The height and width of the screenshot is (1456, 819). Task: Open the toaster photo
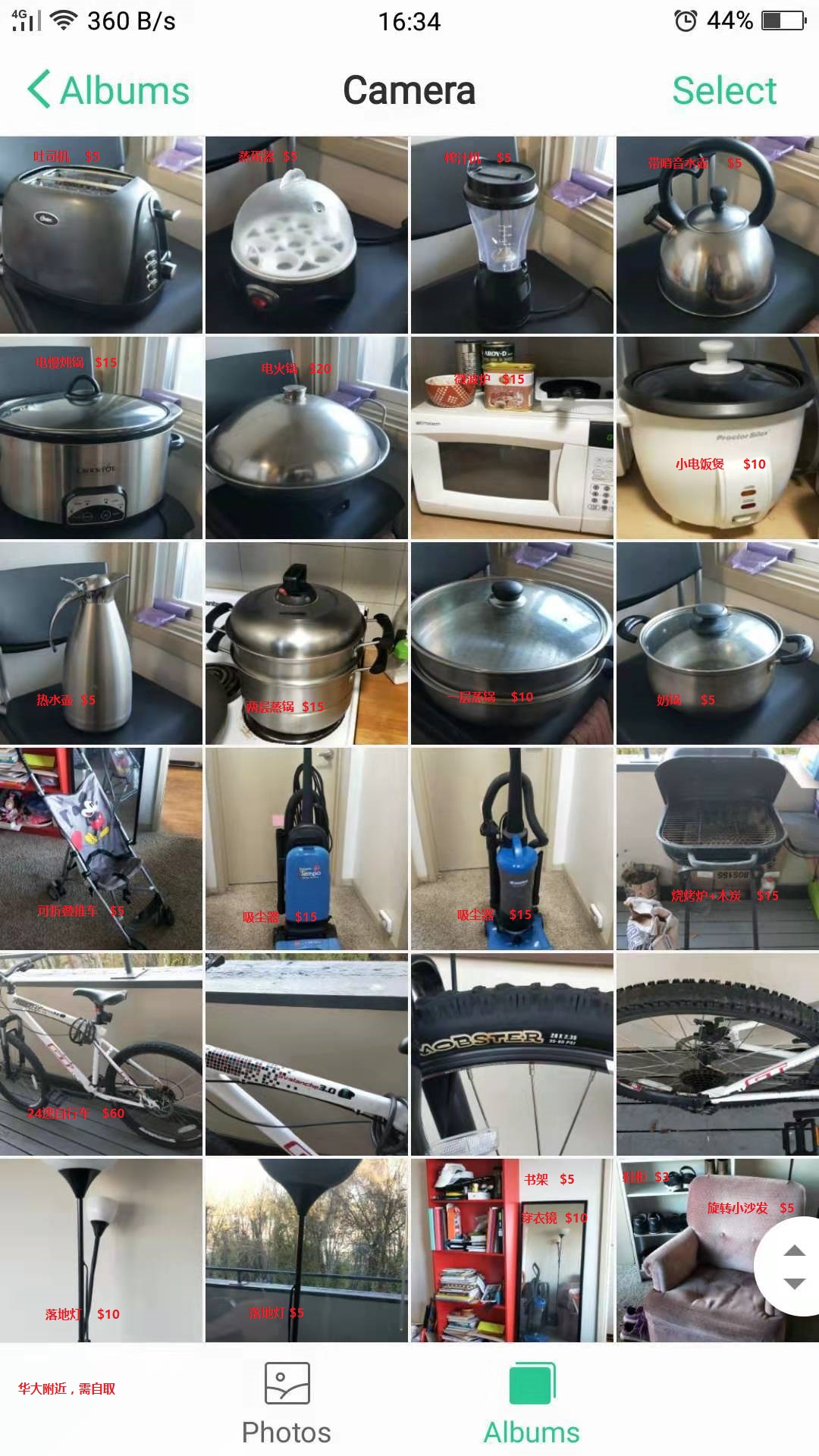pyautogui.click(x=101, y=235)
